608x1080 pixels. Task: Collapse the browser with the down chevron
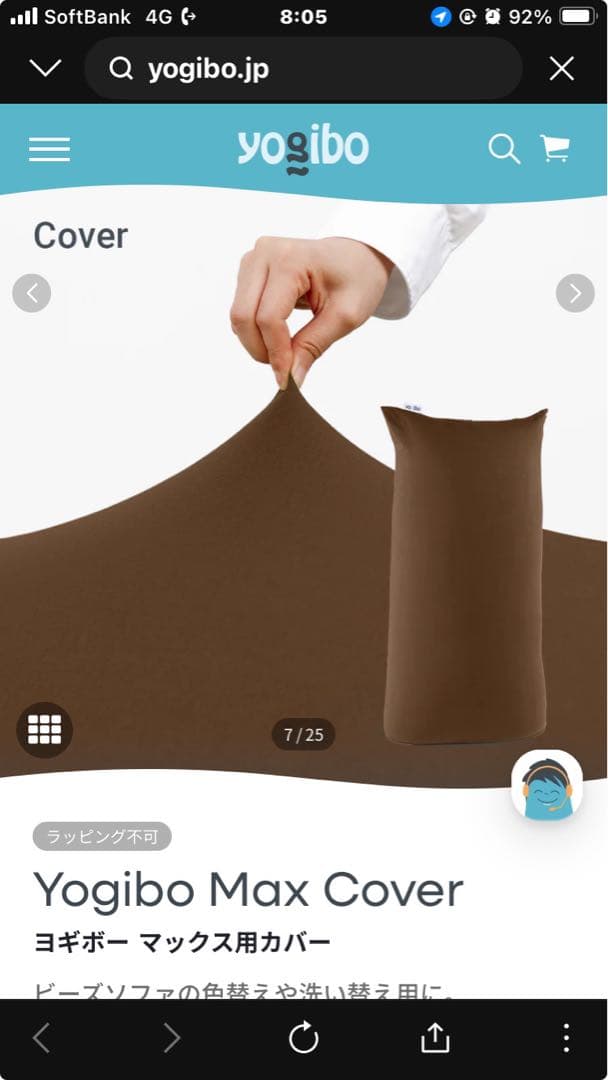tap(45, 68)
